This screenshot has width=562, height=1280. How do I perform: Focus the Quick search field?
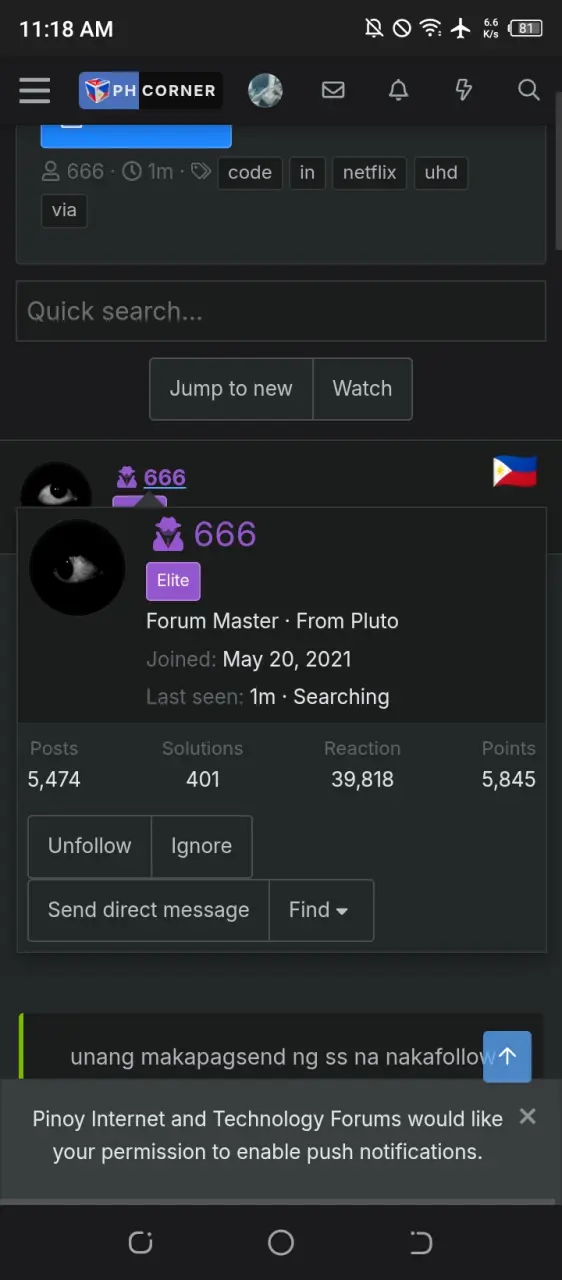click(281, 311)
